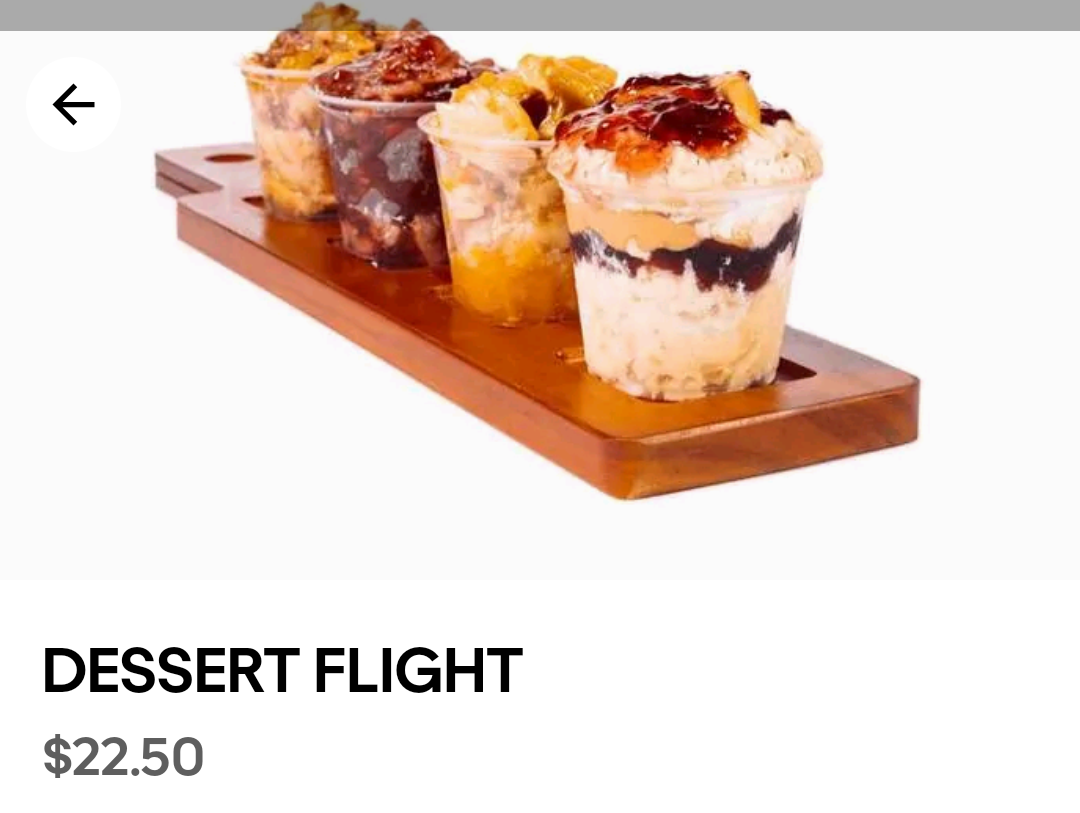This screenshot has width=1080, height=813.
Task: Go back using the arrow button
Action: [73, 104]
